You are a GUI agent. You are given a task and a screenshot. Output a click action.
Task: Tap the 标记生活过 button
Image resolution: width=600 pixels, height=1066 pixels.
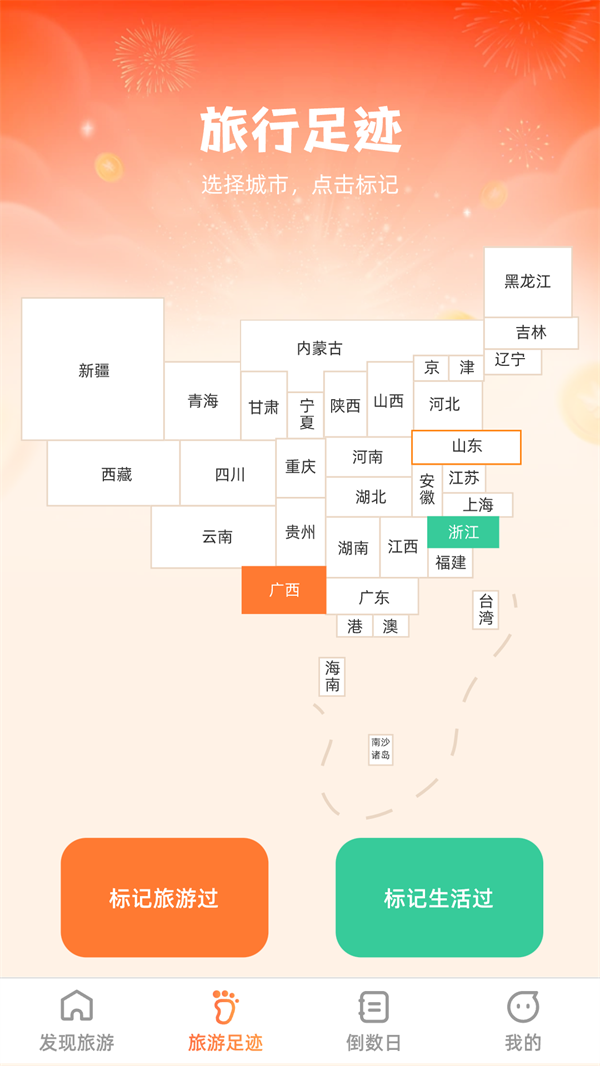pos(439,897)
